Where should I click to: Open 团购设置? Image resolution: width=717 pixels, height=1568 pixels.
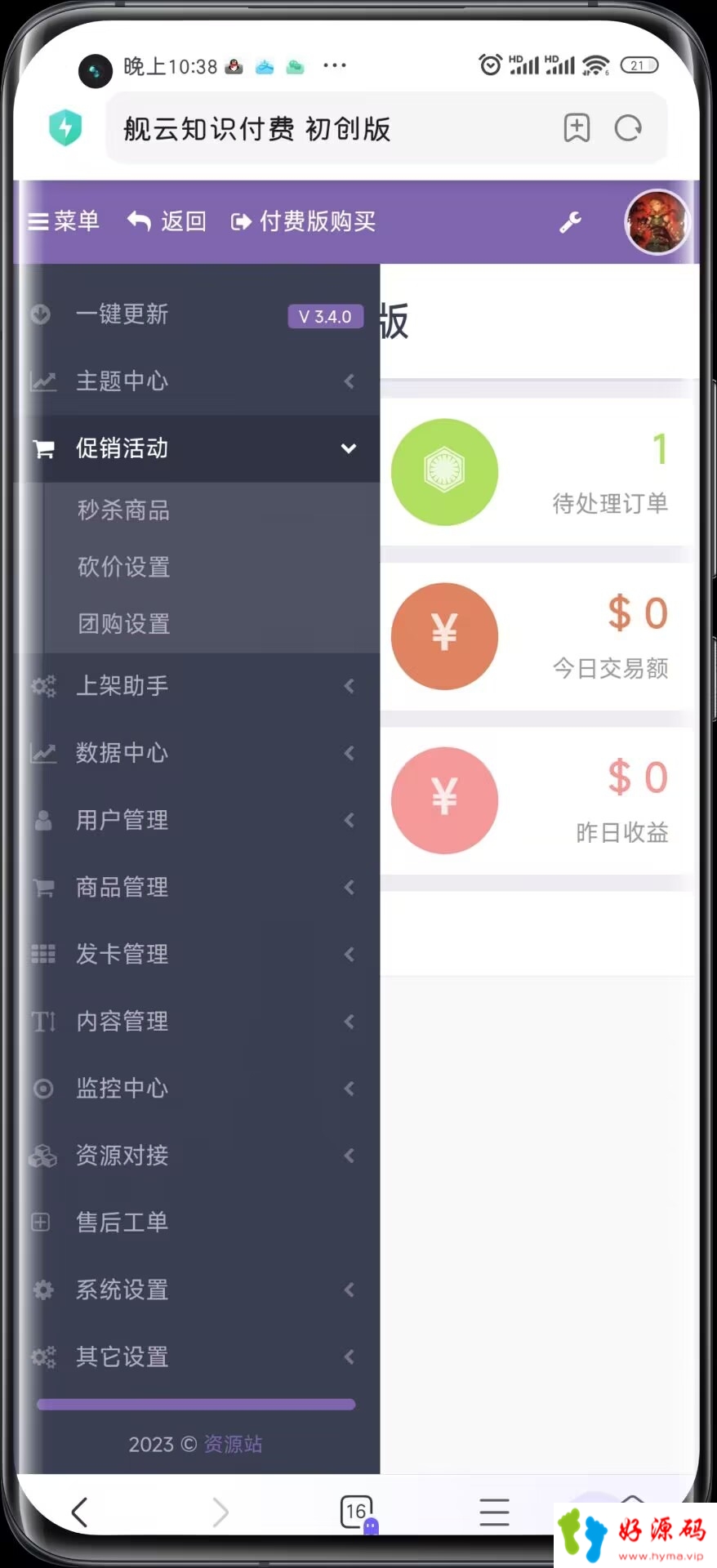tap(124, 624)
